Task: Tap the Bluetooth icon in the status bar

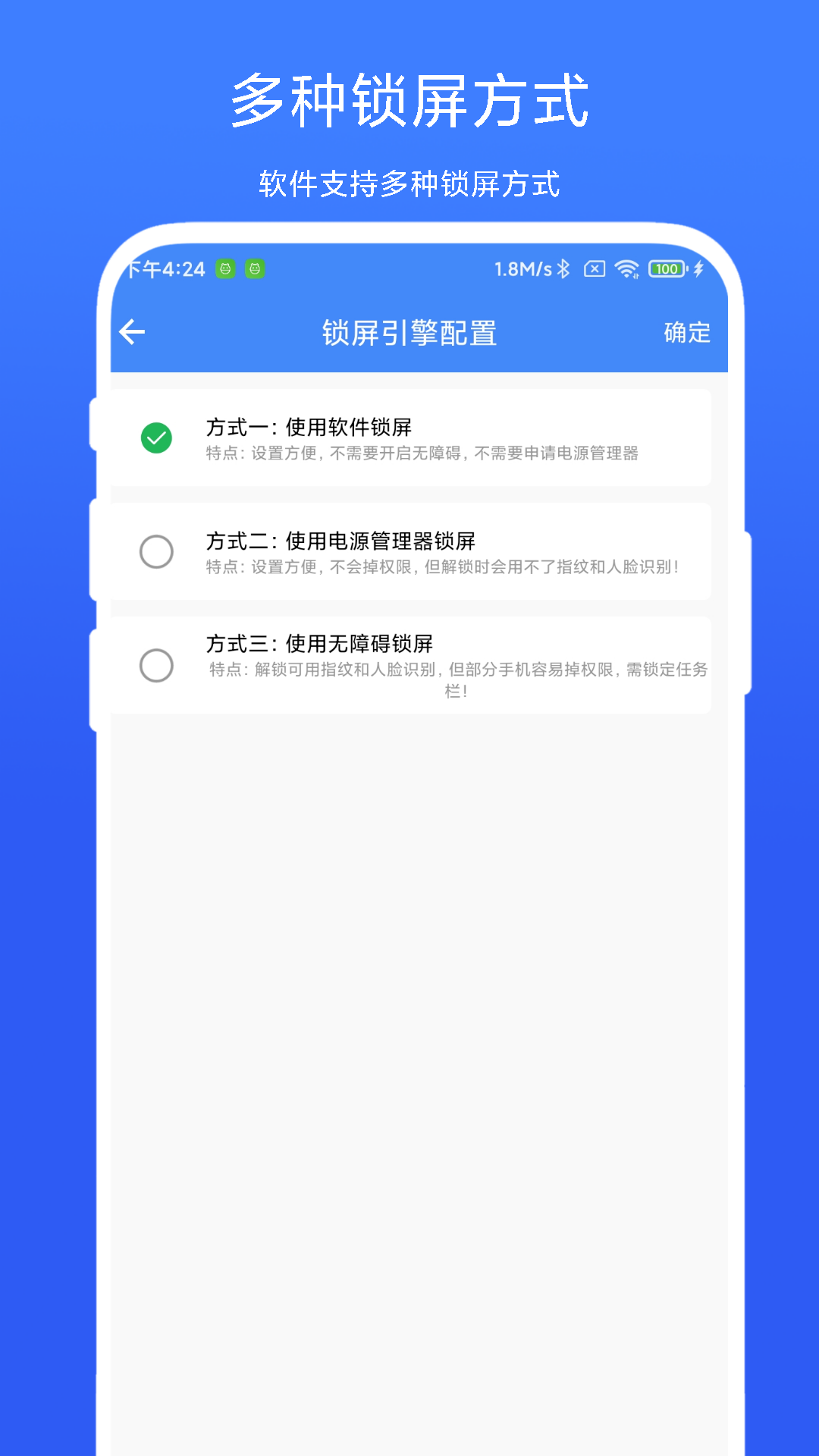Action: click(565, 268)
